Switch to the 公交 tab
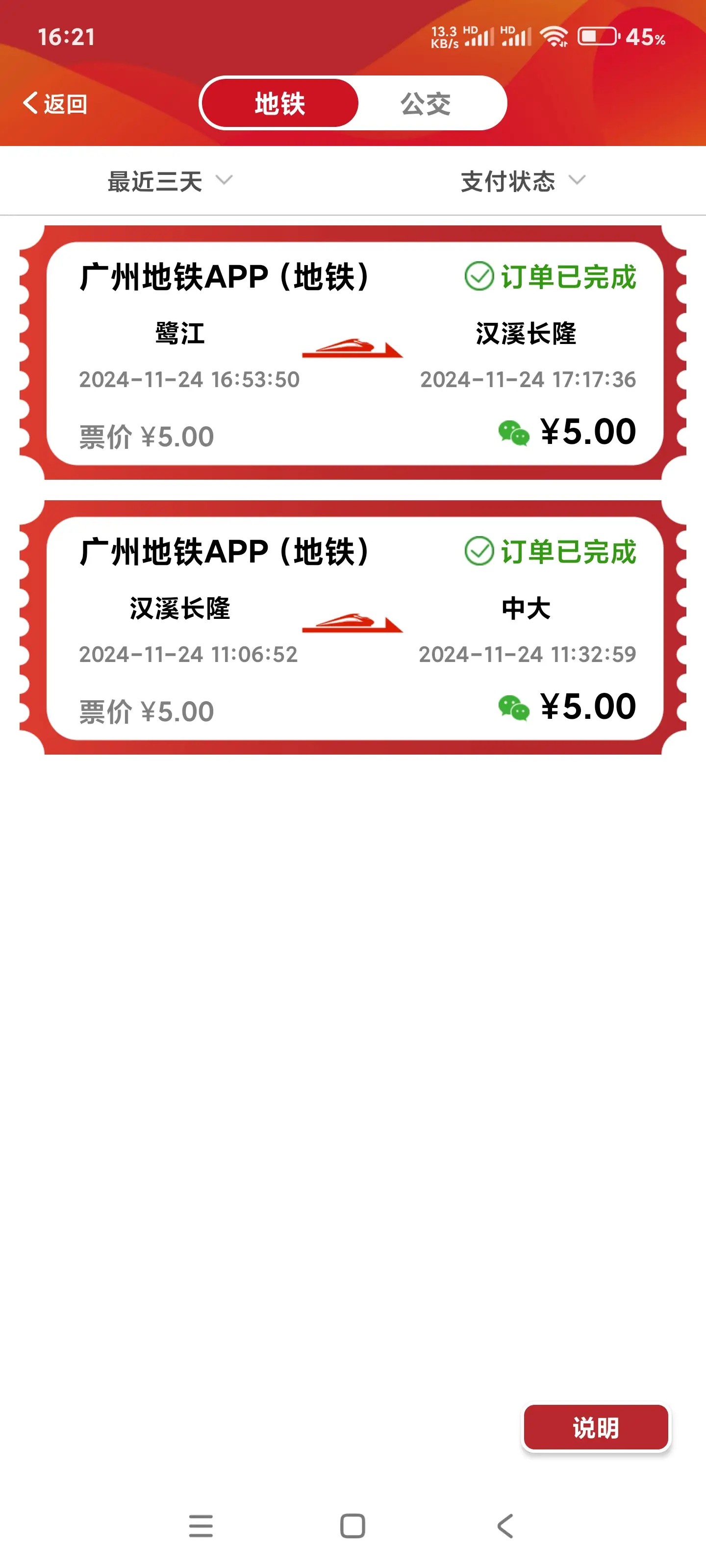The width and height of the screenshot is (706, 1568). [x=426, y=103]
